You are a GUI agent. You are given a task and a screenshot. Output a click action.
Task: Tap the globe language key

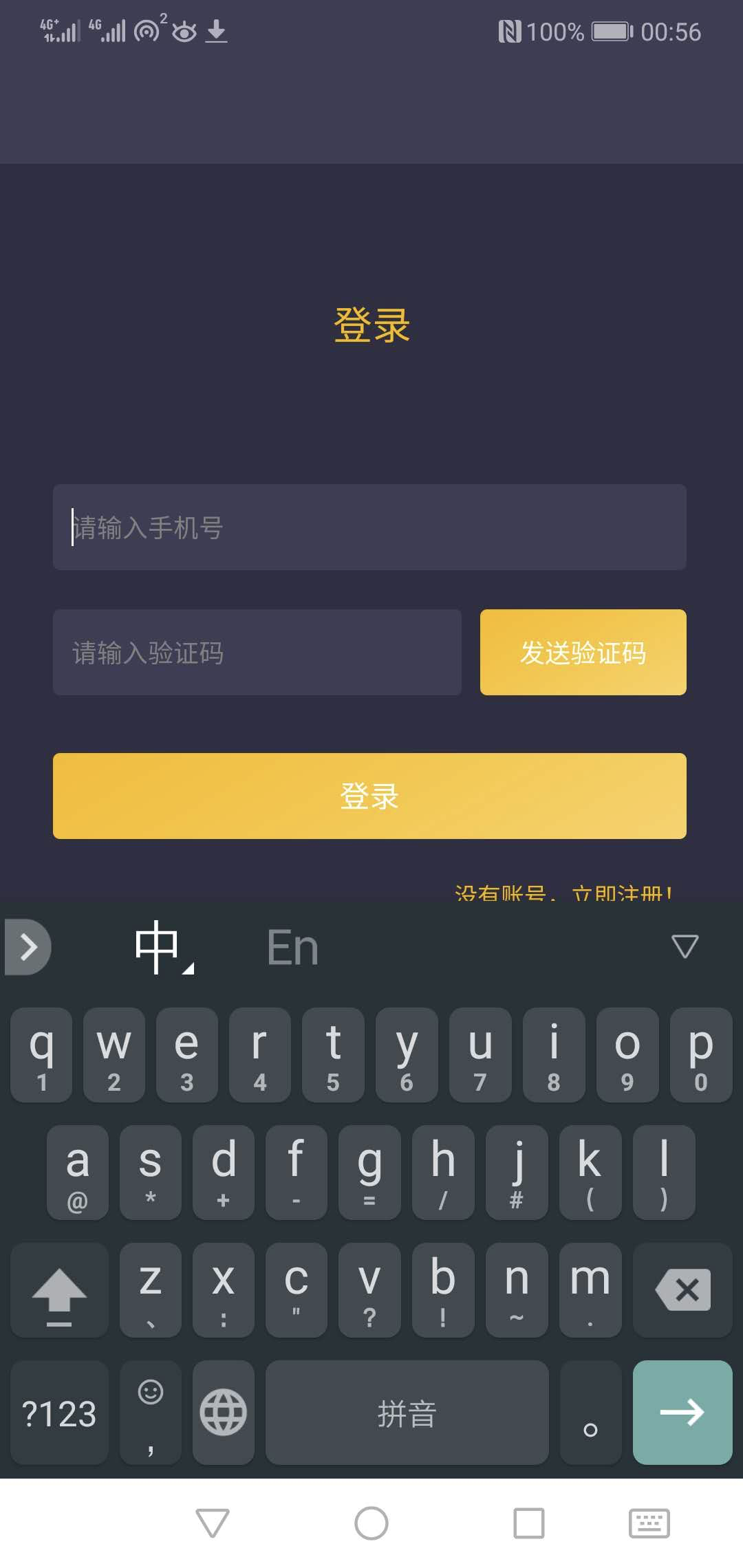point(223,1412)
